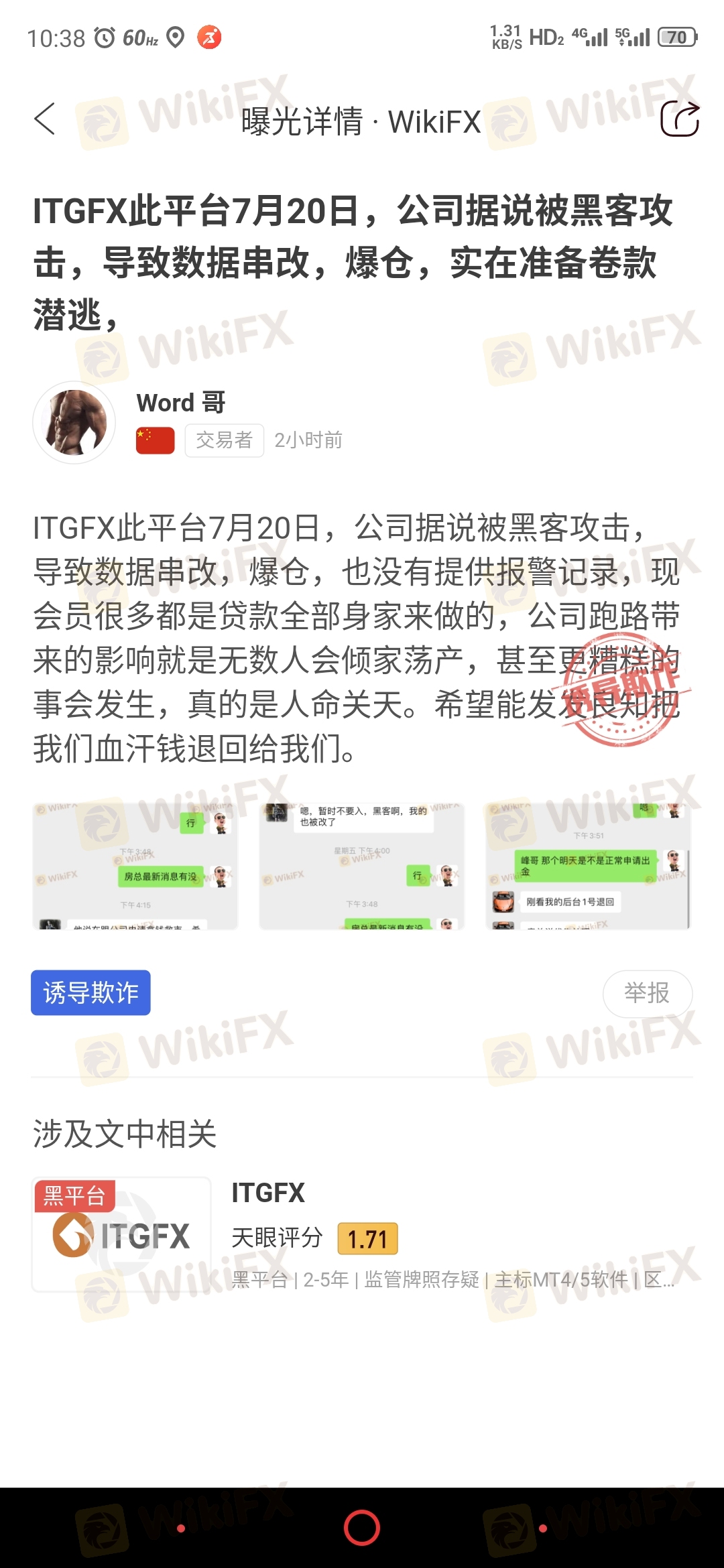
Task: Open the ITGFX broker card
Action: 362,1234
